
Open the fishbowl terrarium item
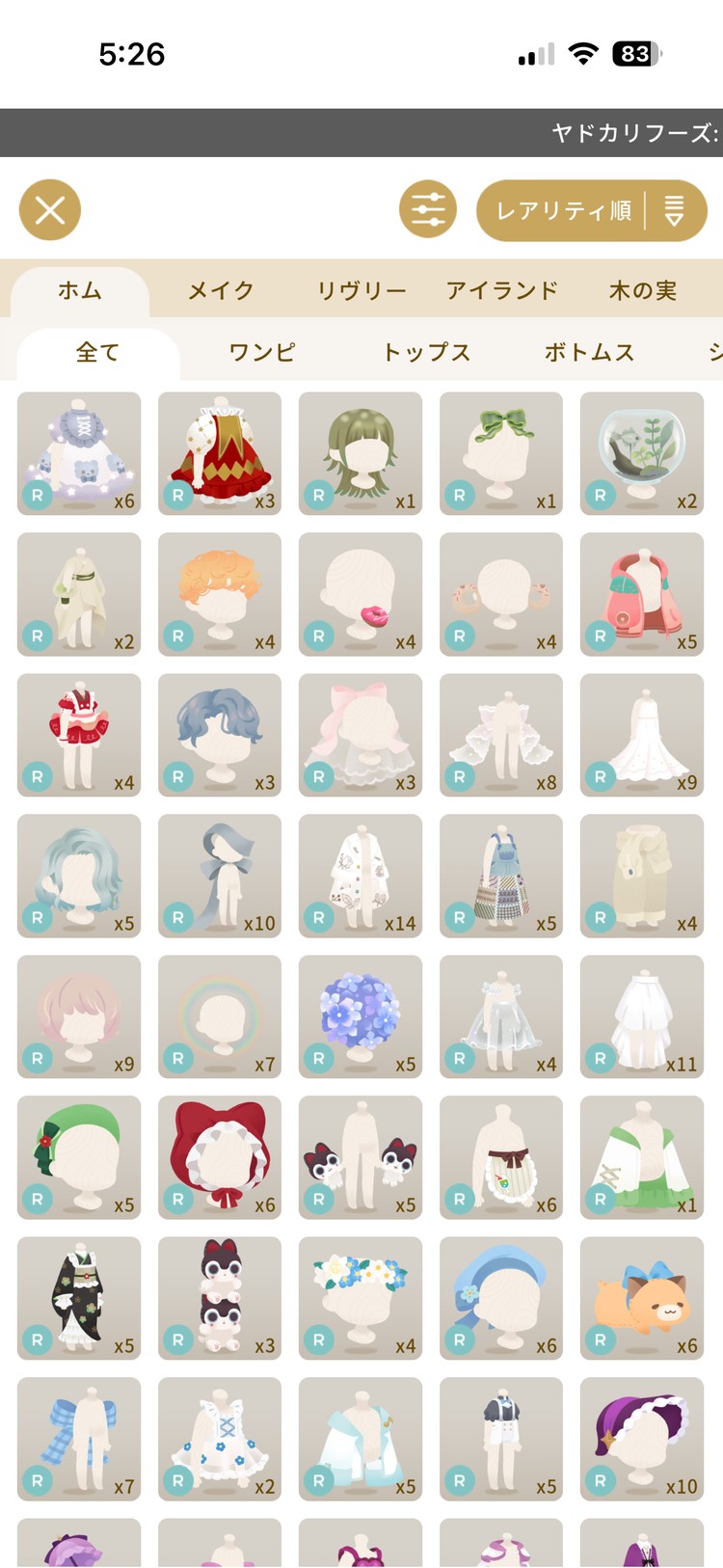pyautogui.click(x=642, y=453)
